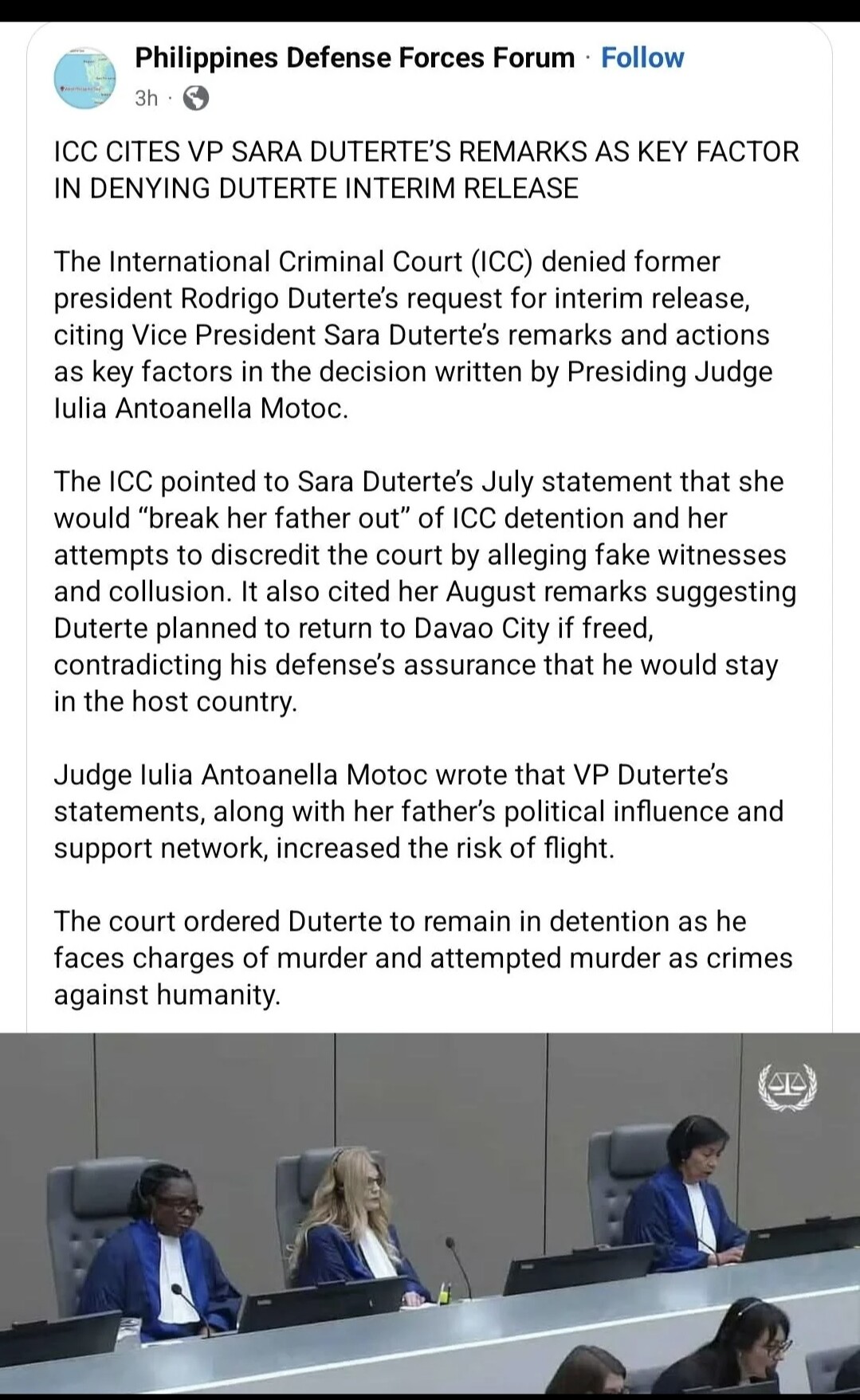Screen dimensions: 860x1400
Task: Open the Philippines Defense Forces Forum profile picture
Action: tap(84, 78)
